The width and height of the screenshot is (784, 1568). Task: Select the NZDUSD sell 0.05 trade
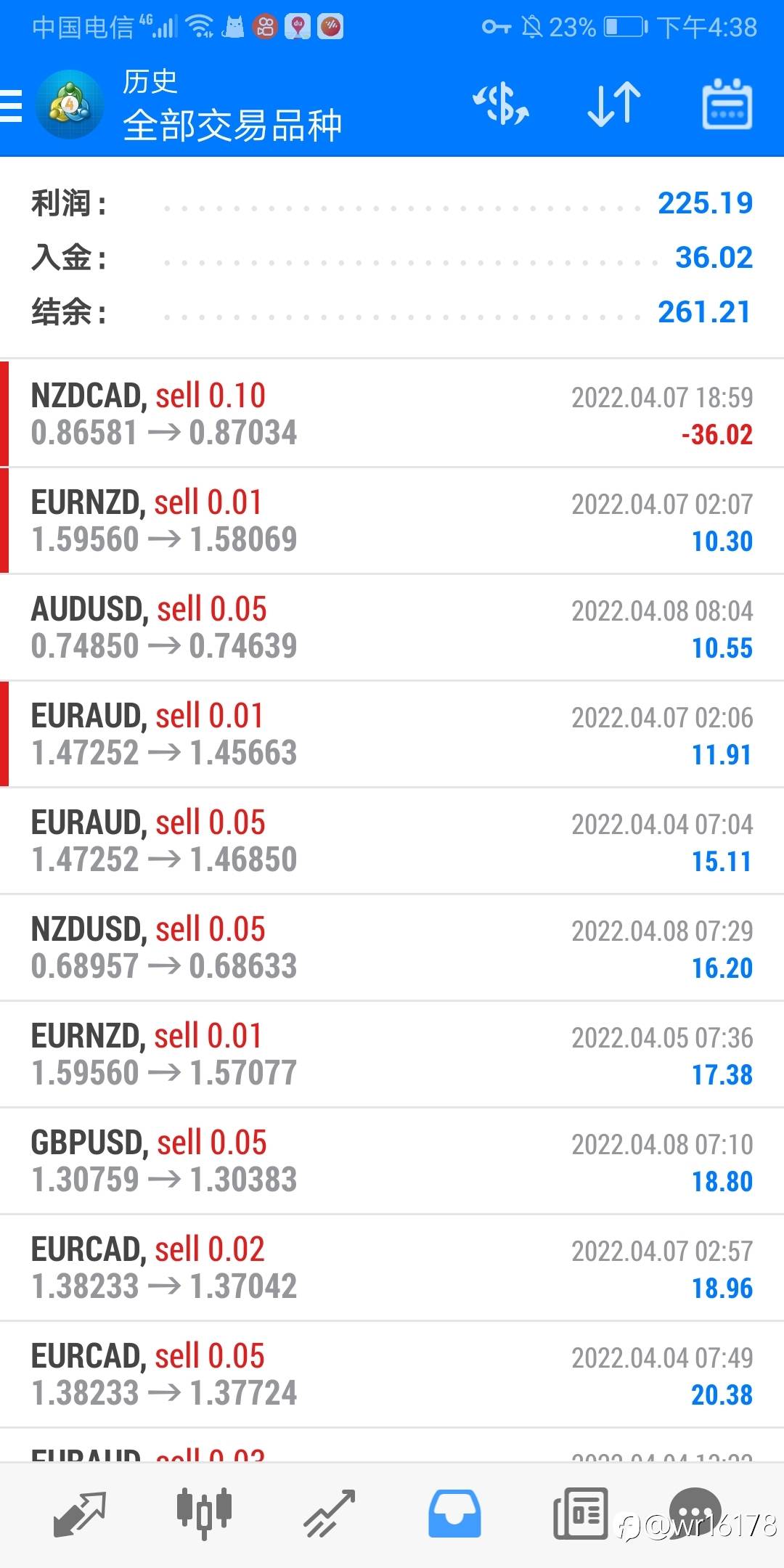click(392, 947)
